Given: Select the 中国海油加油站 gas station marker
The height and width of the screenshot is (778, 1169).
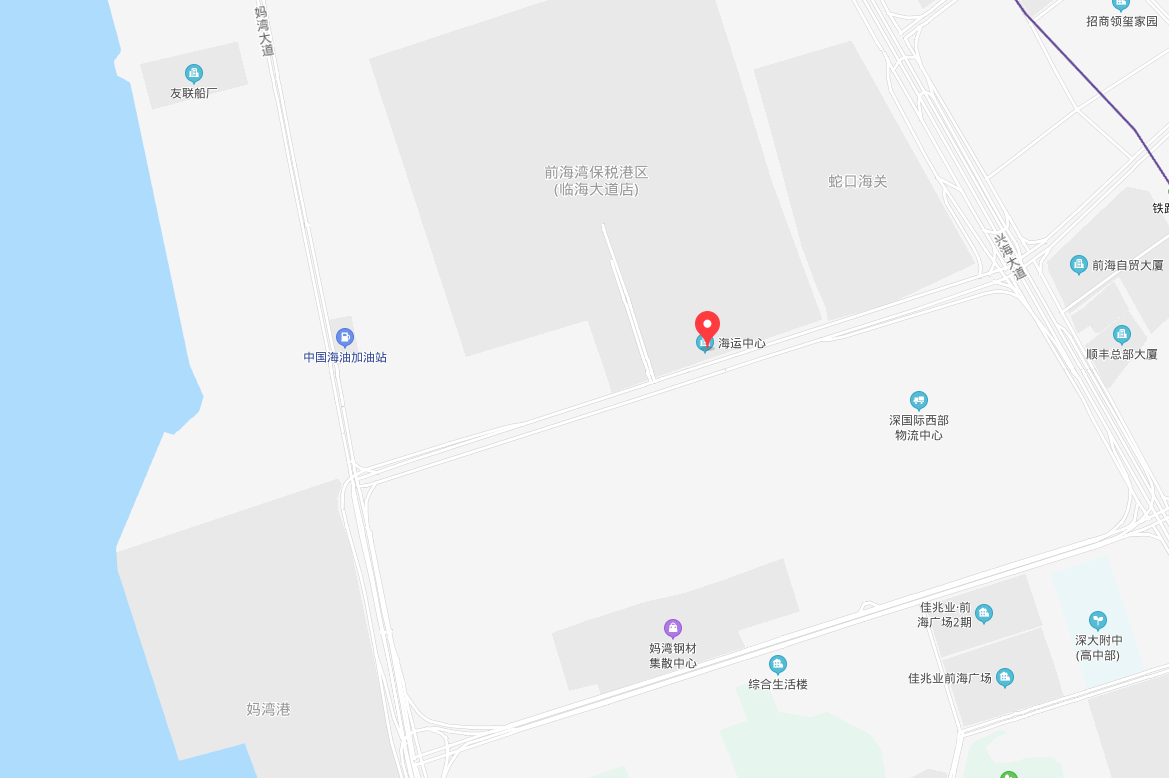Looking at the screenshot, I should (x=345, y=338).
